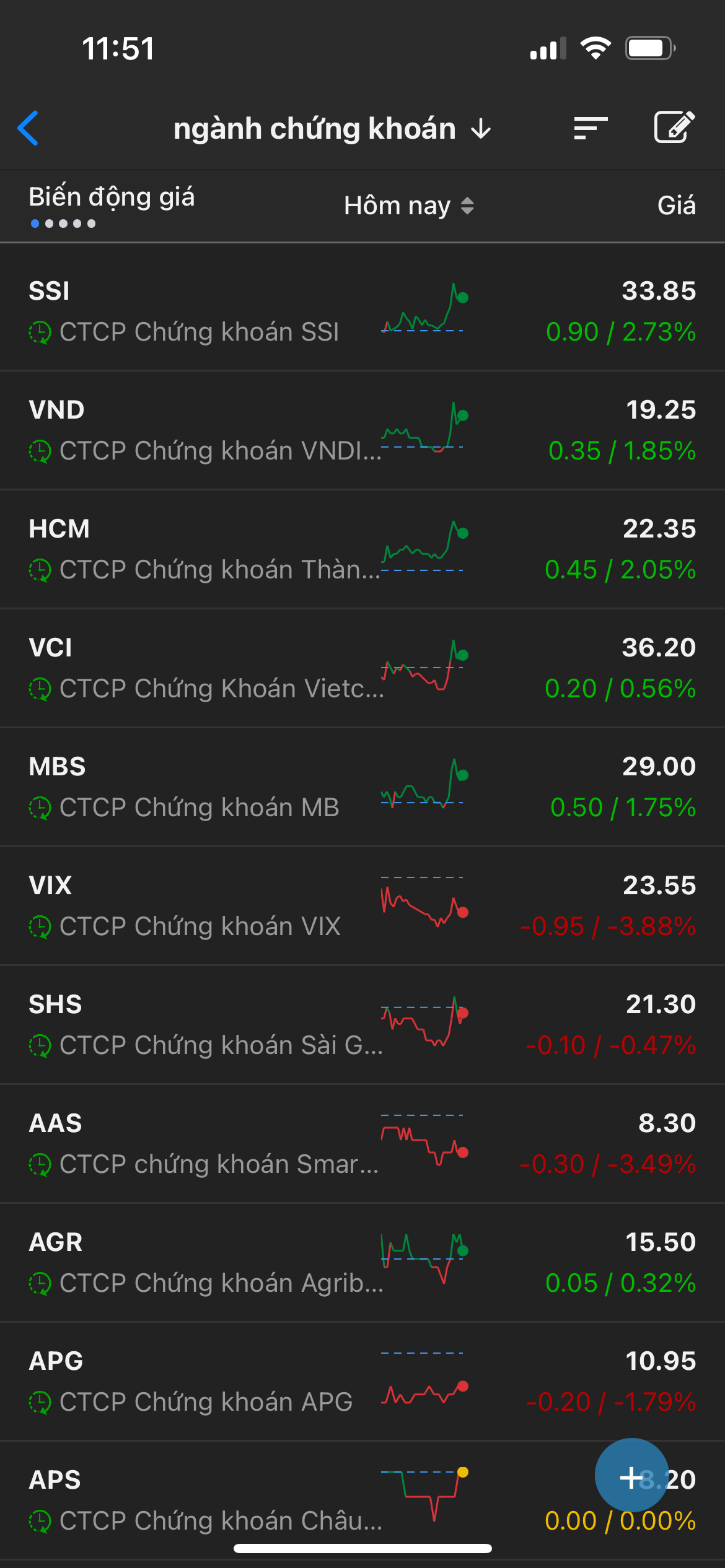The height and width of the screenshot is (1568, 725).
Task: Change the Hôm nay time period
Action: point(409,206)
